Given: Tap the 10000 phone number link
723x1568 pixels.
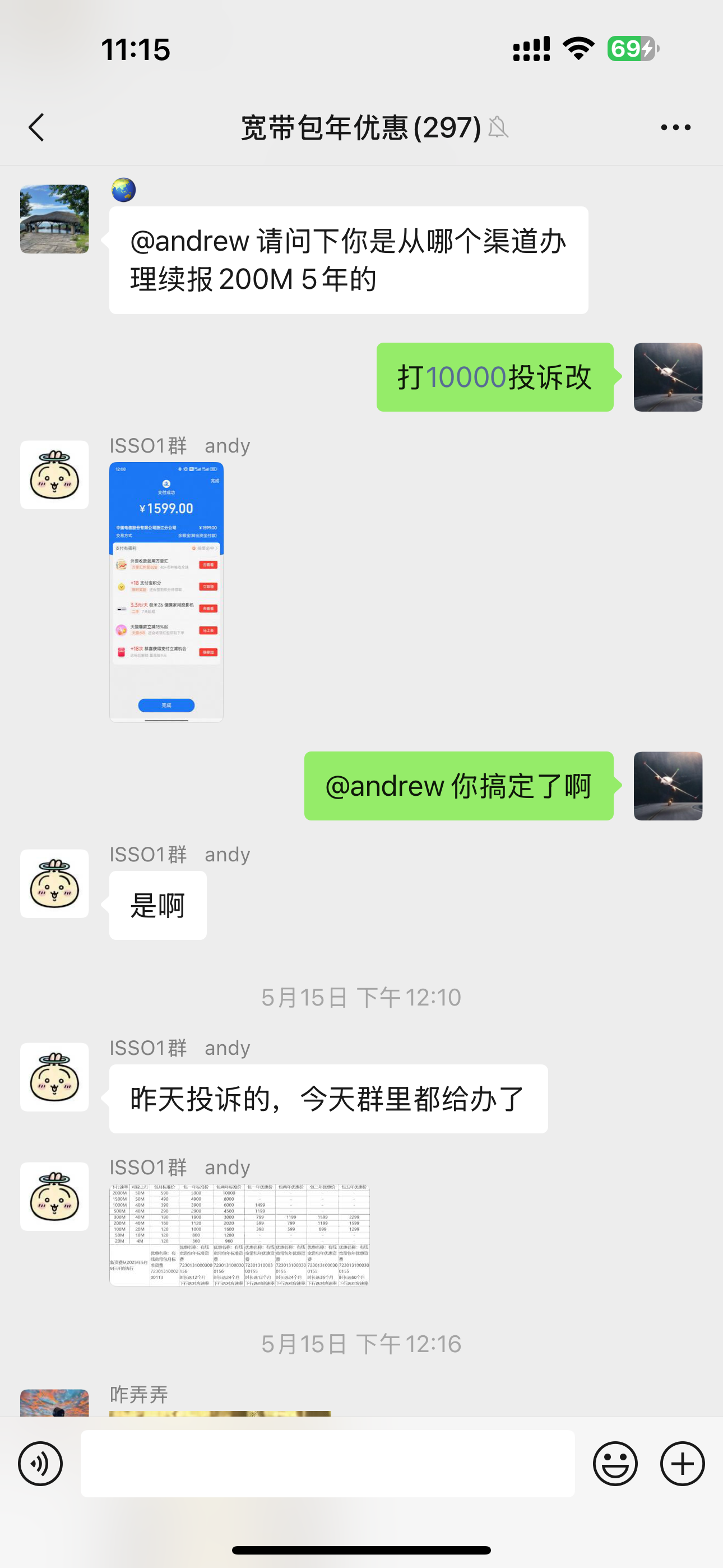Looking at the screenshot, I should click(466, 377).
